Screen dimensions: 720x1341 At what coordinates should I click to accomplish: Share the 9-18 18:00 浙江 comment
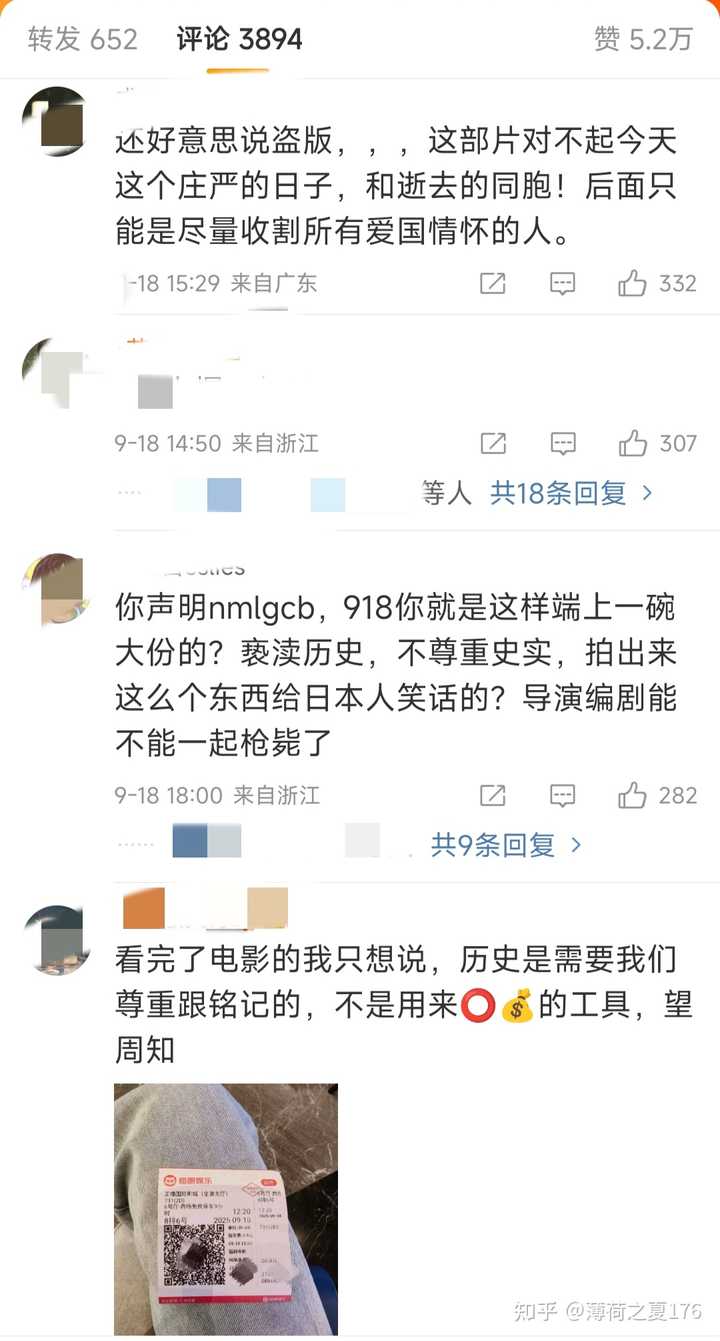click(493, 796)
